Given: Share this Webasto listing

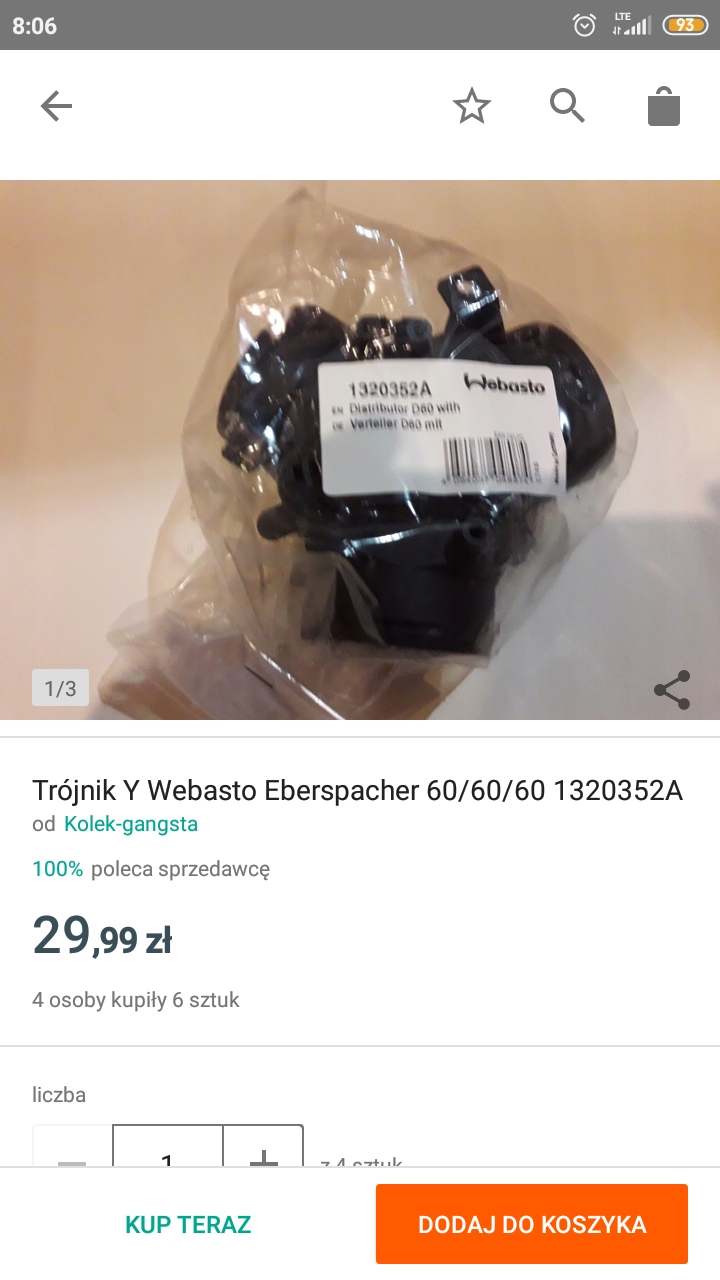Looking at the screenshot, I should click(x=671, y=690).
